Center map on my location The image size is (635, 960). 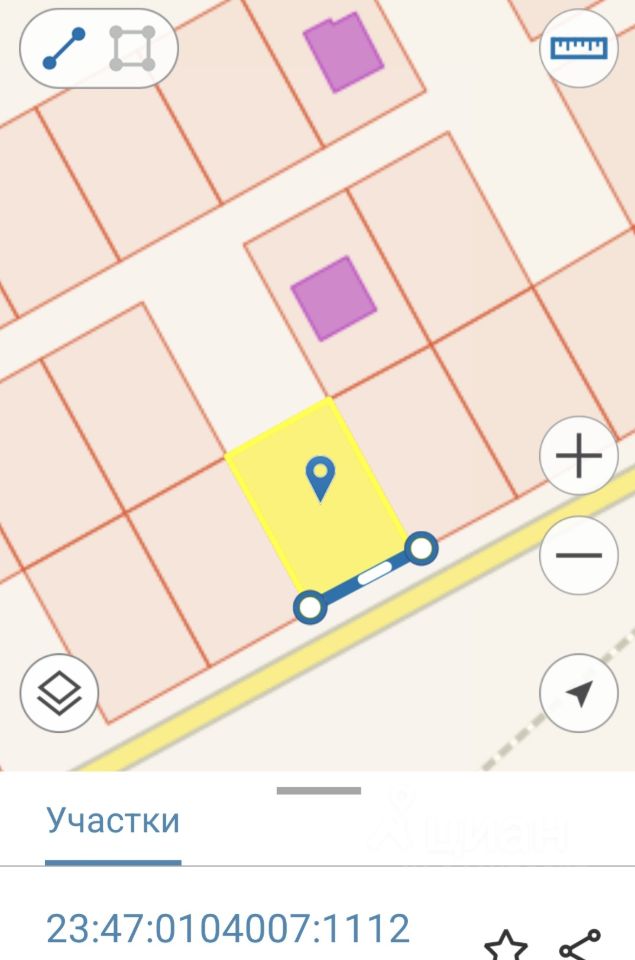tap(578, 693)
